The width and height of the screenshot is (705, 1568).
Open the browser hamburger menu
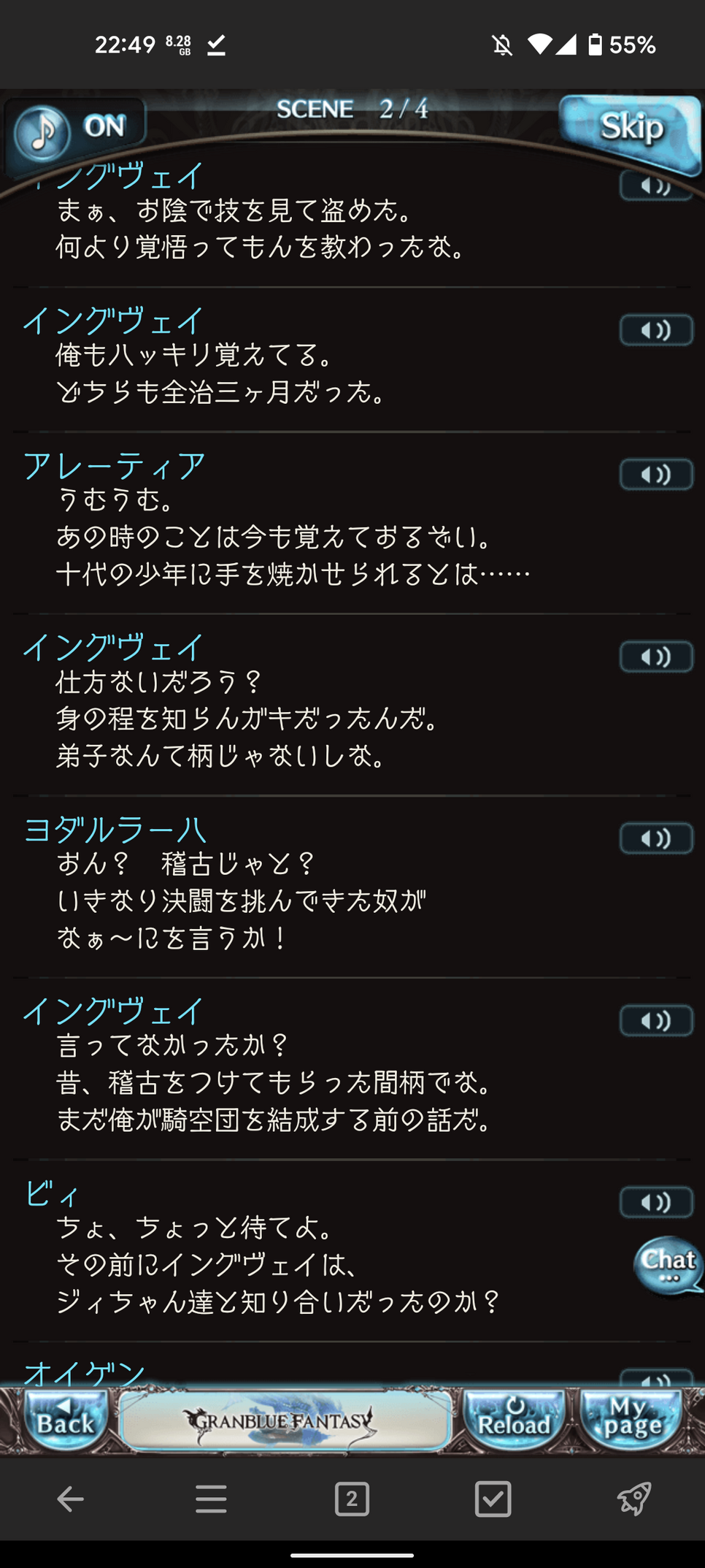(211, 1499)
